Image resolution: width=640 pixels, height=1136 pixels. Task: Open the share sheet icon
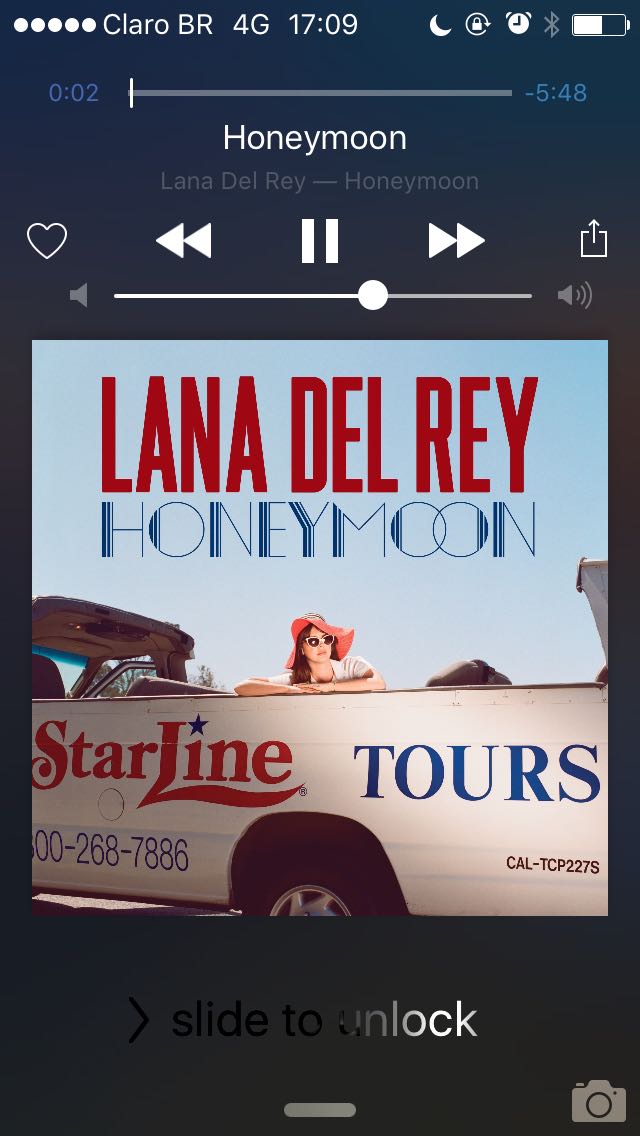tap(593, 240)
